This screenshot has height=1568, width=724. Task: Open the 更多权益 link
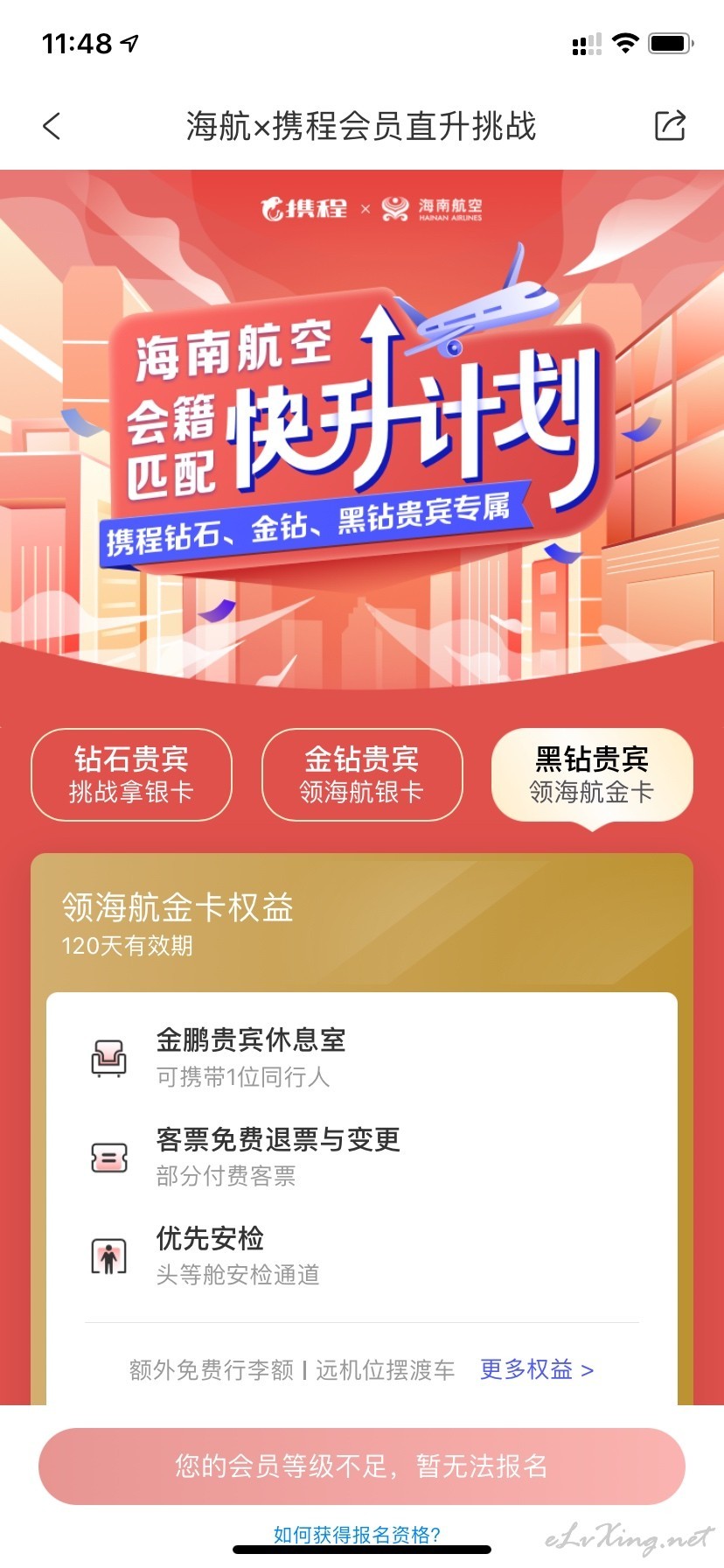tap(537, 1369)
